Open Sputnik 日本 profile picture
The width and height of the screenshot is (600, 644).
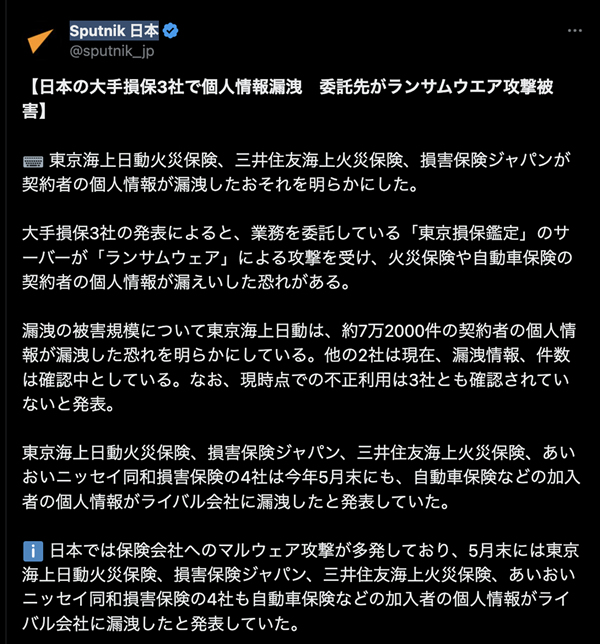39,40
